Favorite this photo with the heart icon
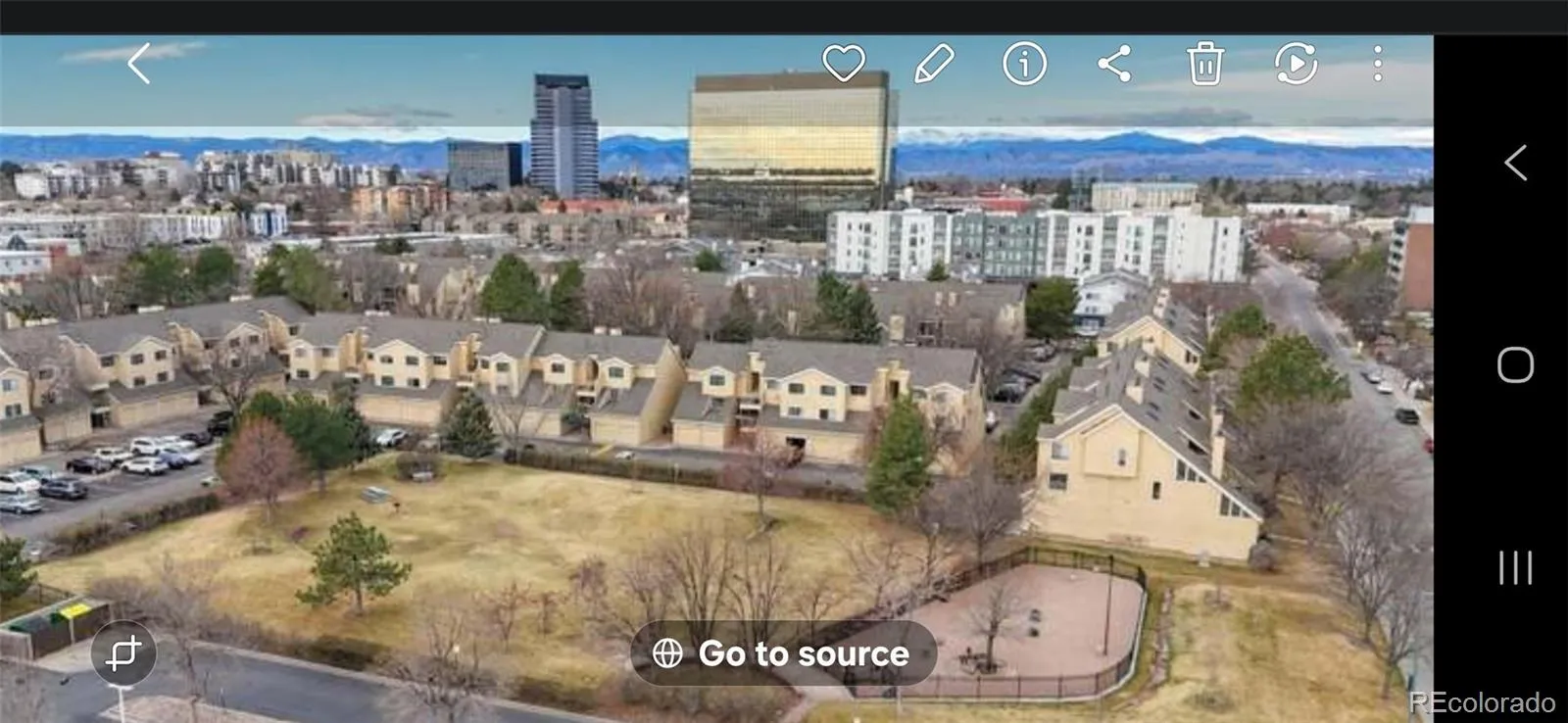 click(x=843, y=64)
